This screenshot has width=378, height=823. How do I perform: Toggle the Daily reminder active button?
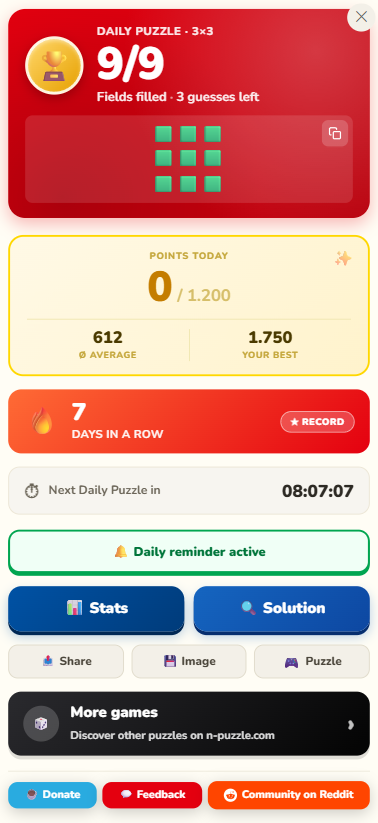point(189,552)
